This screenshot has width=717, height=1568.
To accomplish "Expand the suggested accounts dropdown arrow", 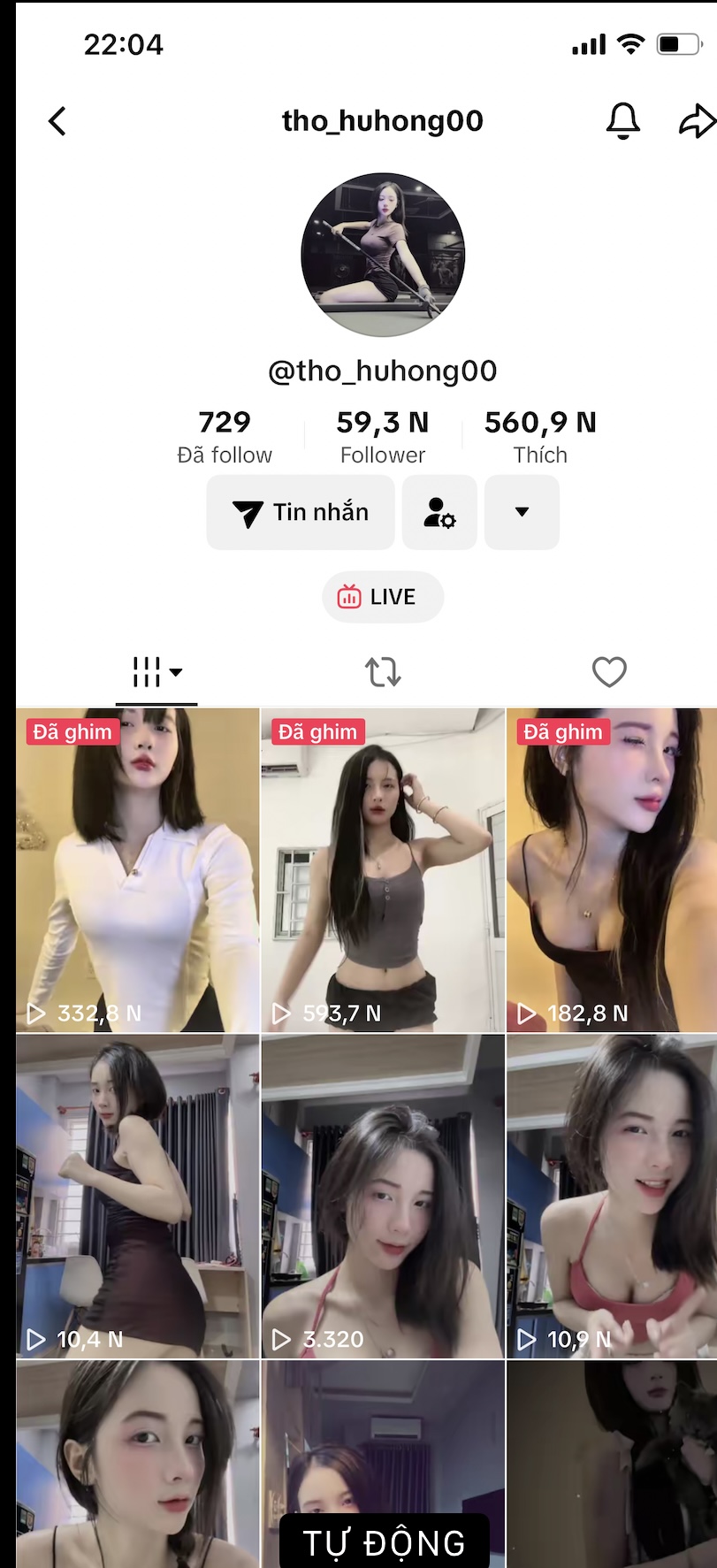I will (x=522, y=512).
